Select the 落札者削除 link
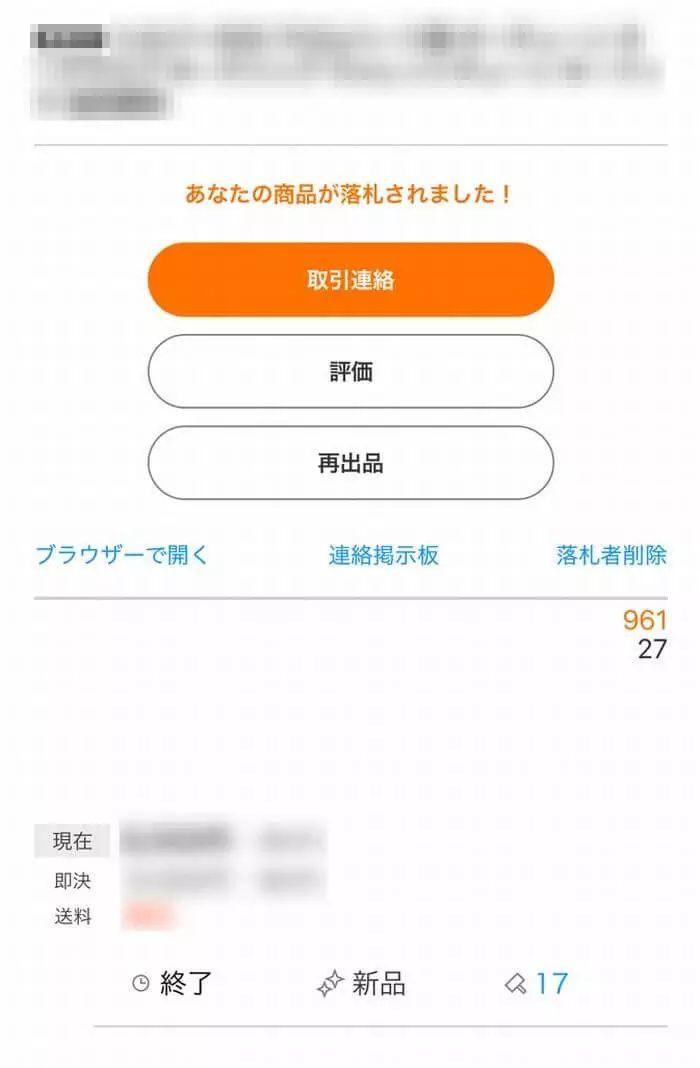700x1068 pixels. [x=611, y=555]
